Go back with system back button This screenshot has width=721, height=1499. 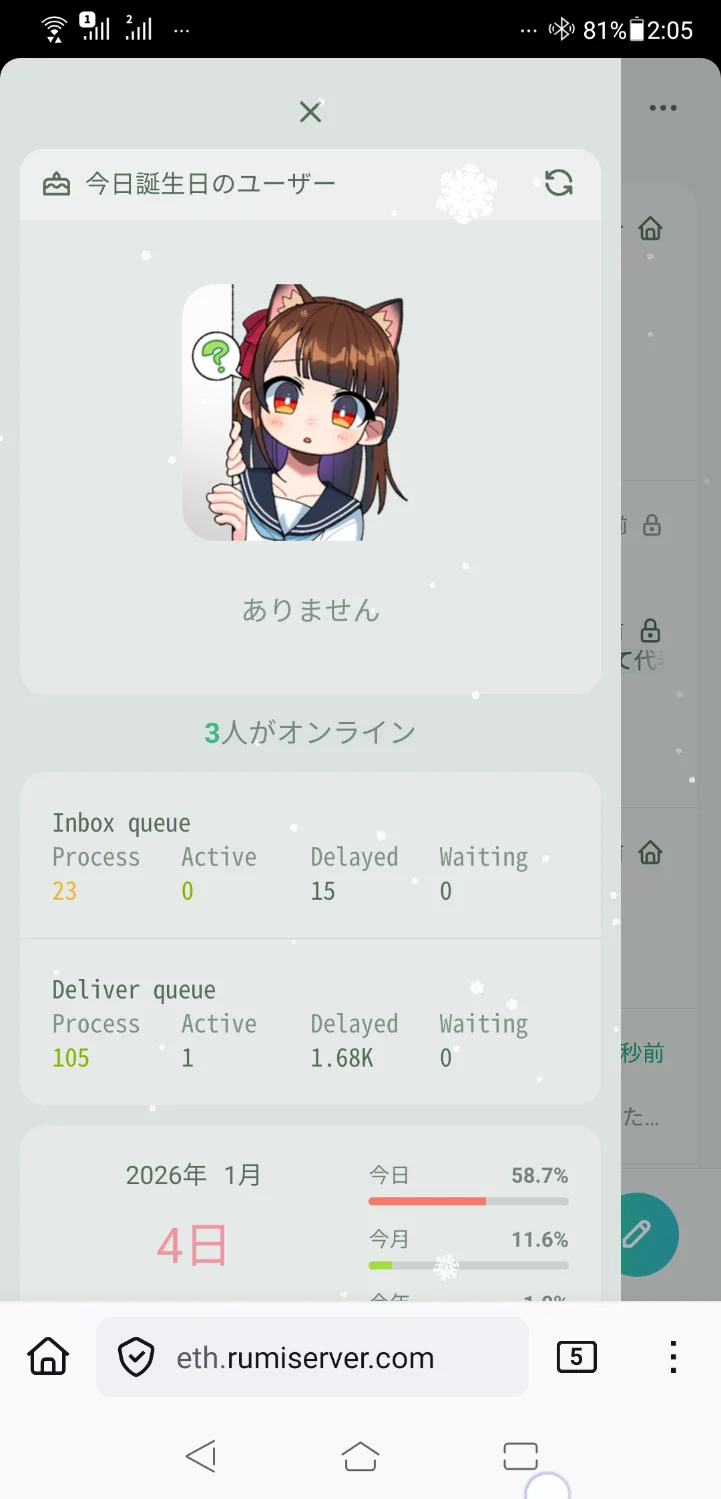point(201,1456)
